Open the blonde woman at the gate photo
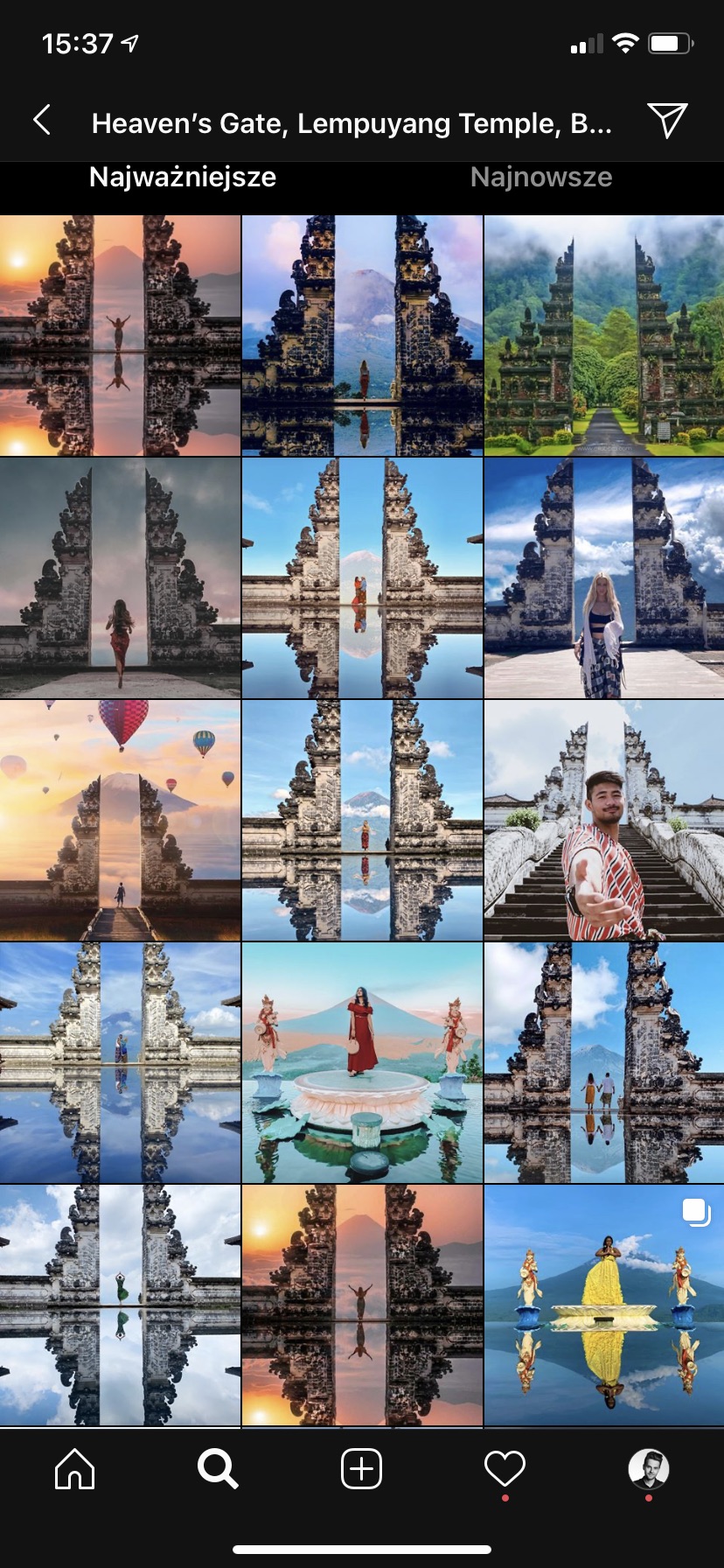This screenshot has height=1568, width=724. [604, 577]
